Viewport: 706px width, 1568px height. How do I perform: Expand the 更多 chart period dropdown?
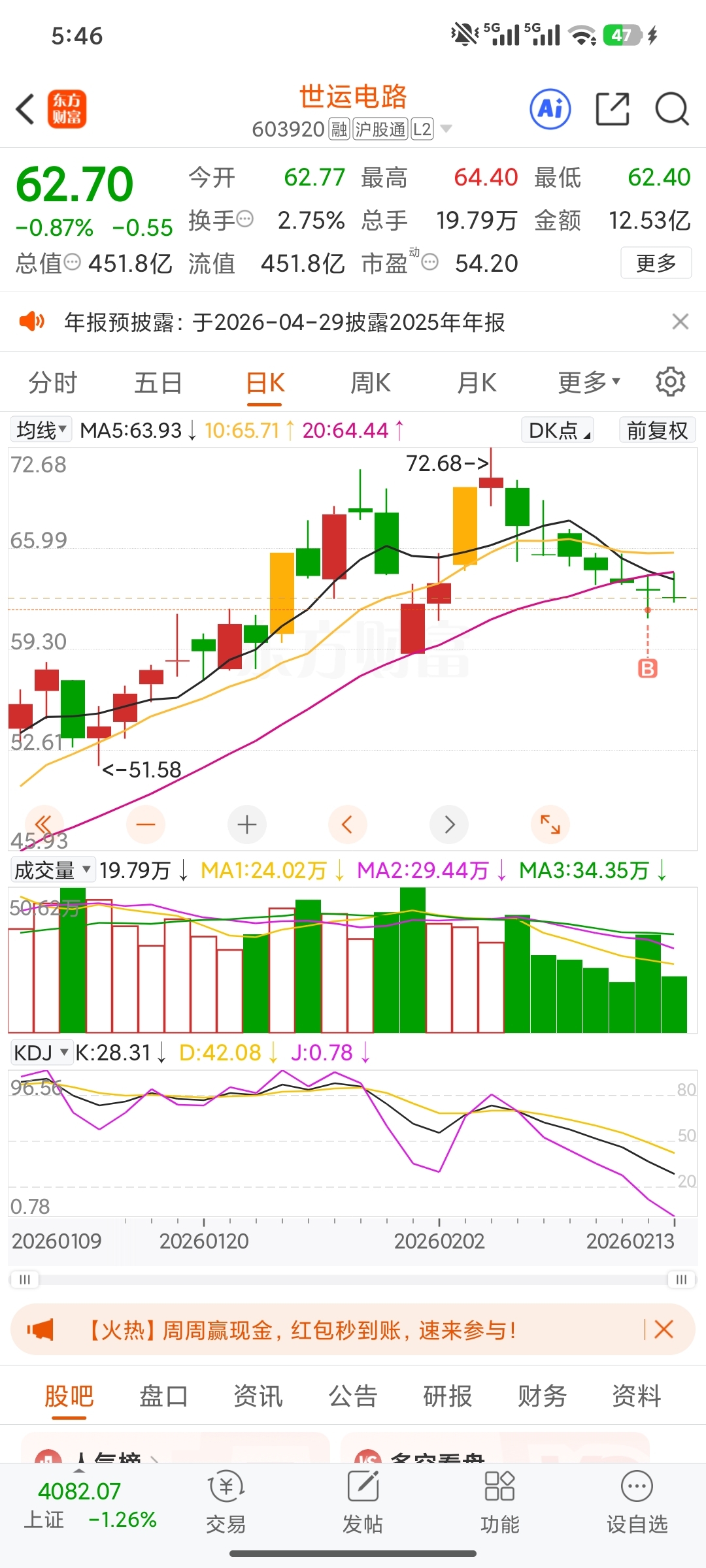(x=588, y=383)
